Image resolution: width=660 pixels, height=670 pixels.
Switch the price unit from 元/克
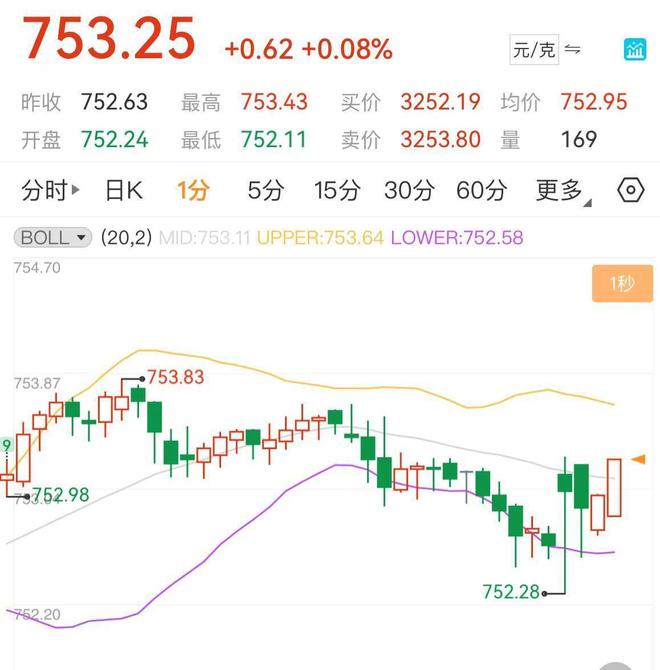(x=546, y=48)
